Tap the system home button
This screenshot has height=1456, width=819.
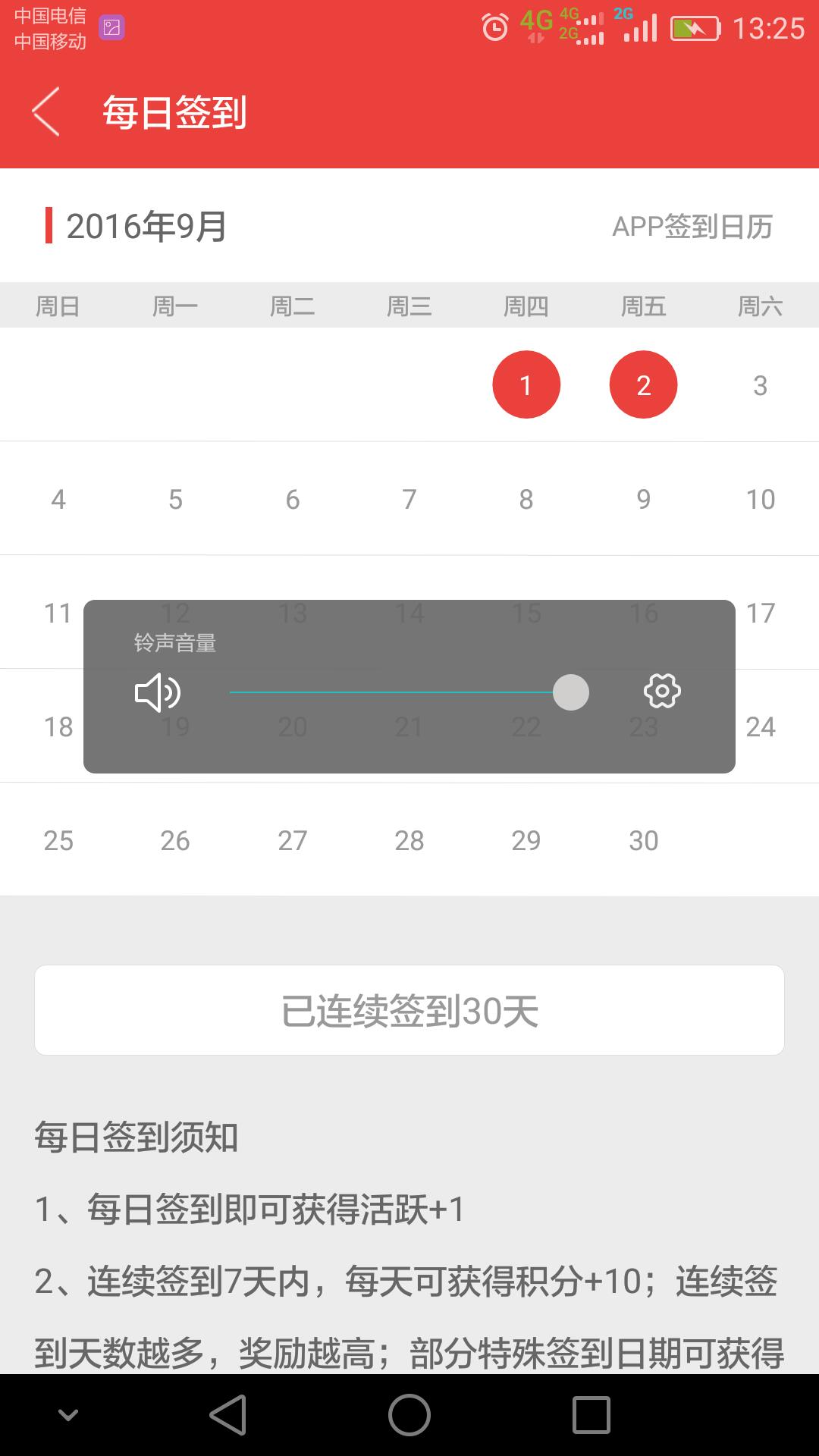click(409, 1415)
